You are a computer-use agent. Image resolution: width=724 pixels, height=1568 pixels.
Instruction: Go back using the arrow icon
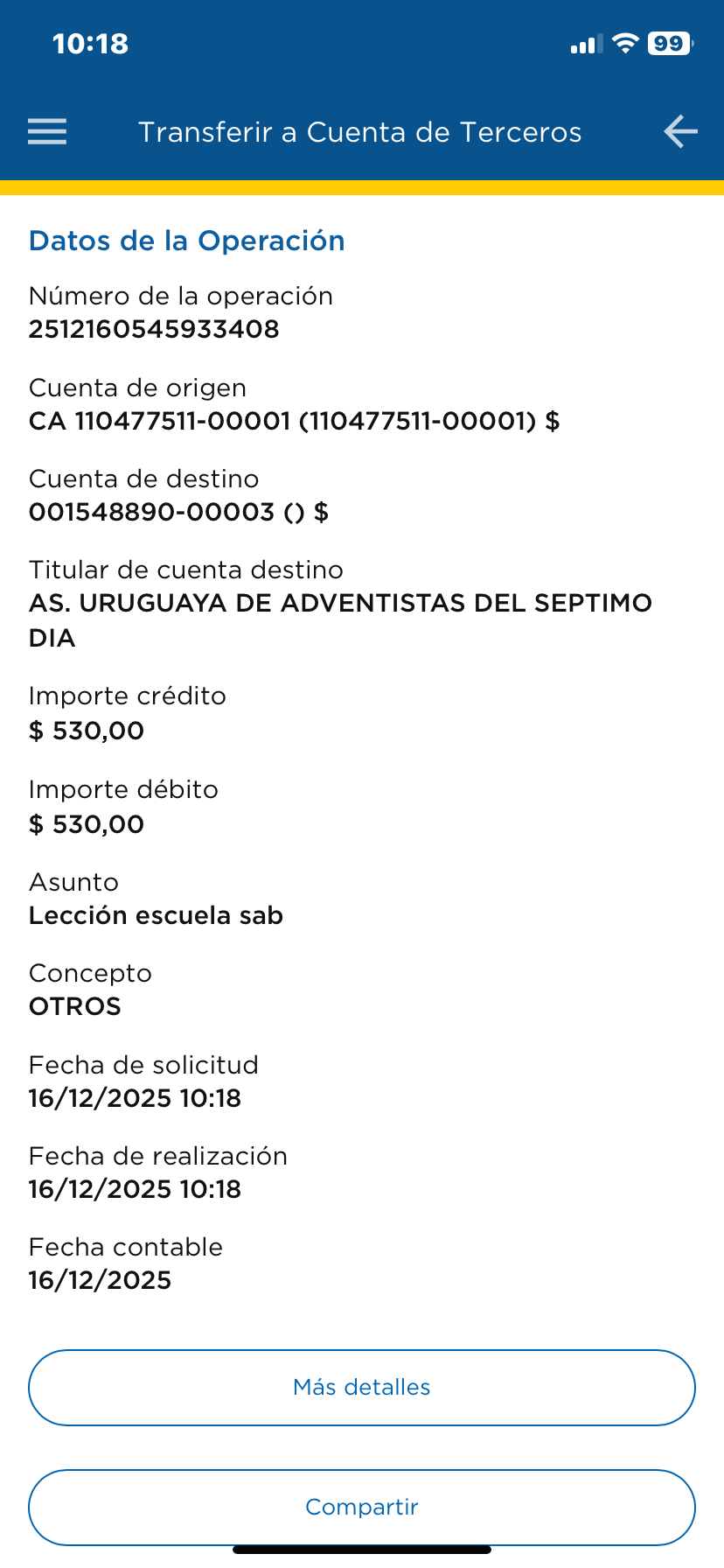[x=679, y=132]
